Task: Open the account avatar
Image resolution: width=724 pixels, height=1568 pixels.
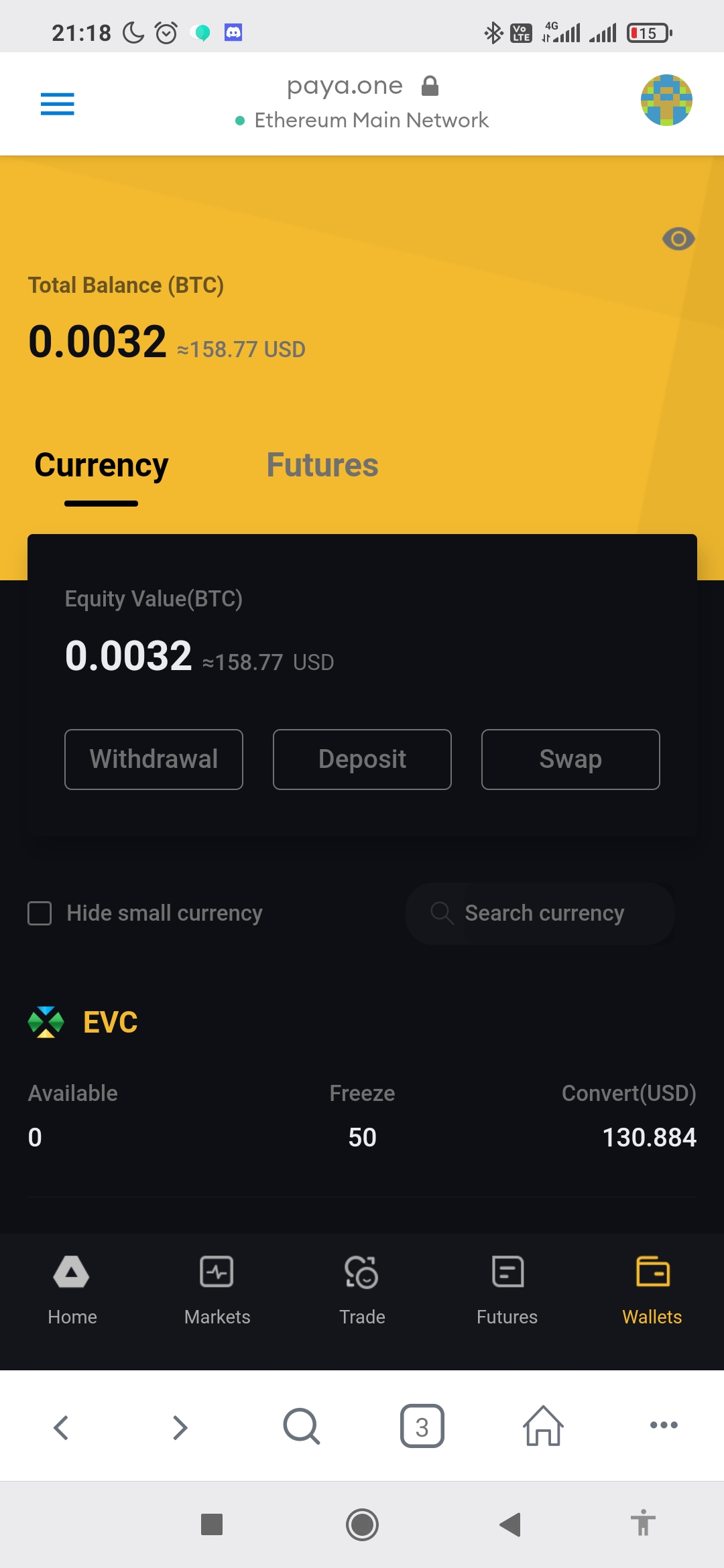Action: (666, 101)
